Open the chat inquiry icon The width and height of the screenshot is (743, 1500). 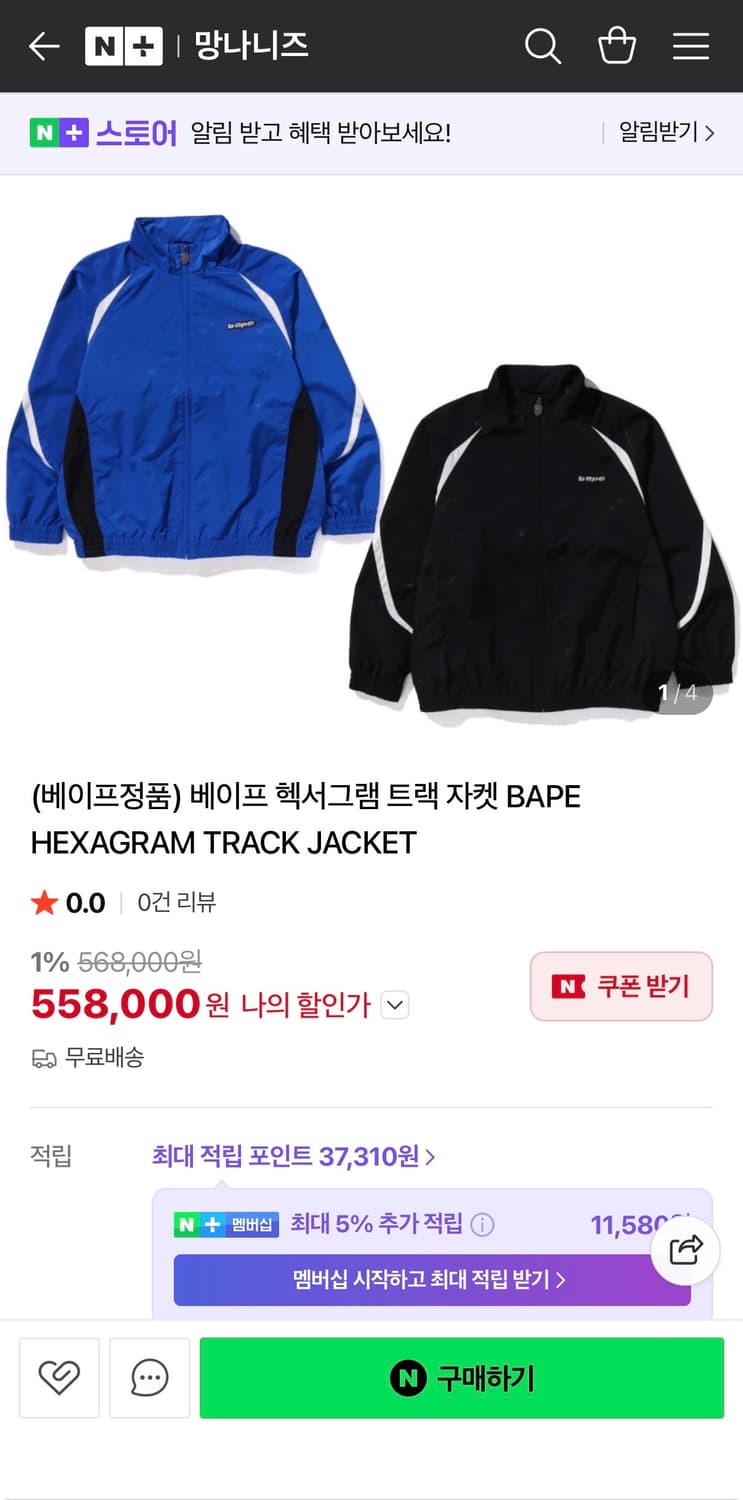(x=149, y=1377)
